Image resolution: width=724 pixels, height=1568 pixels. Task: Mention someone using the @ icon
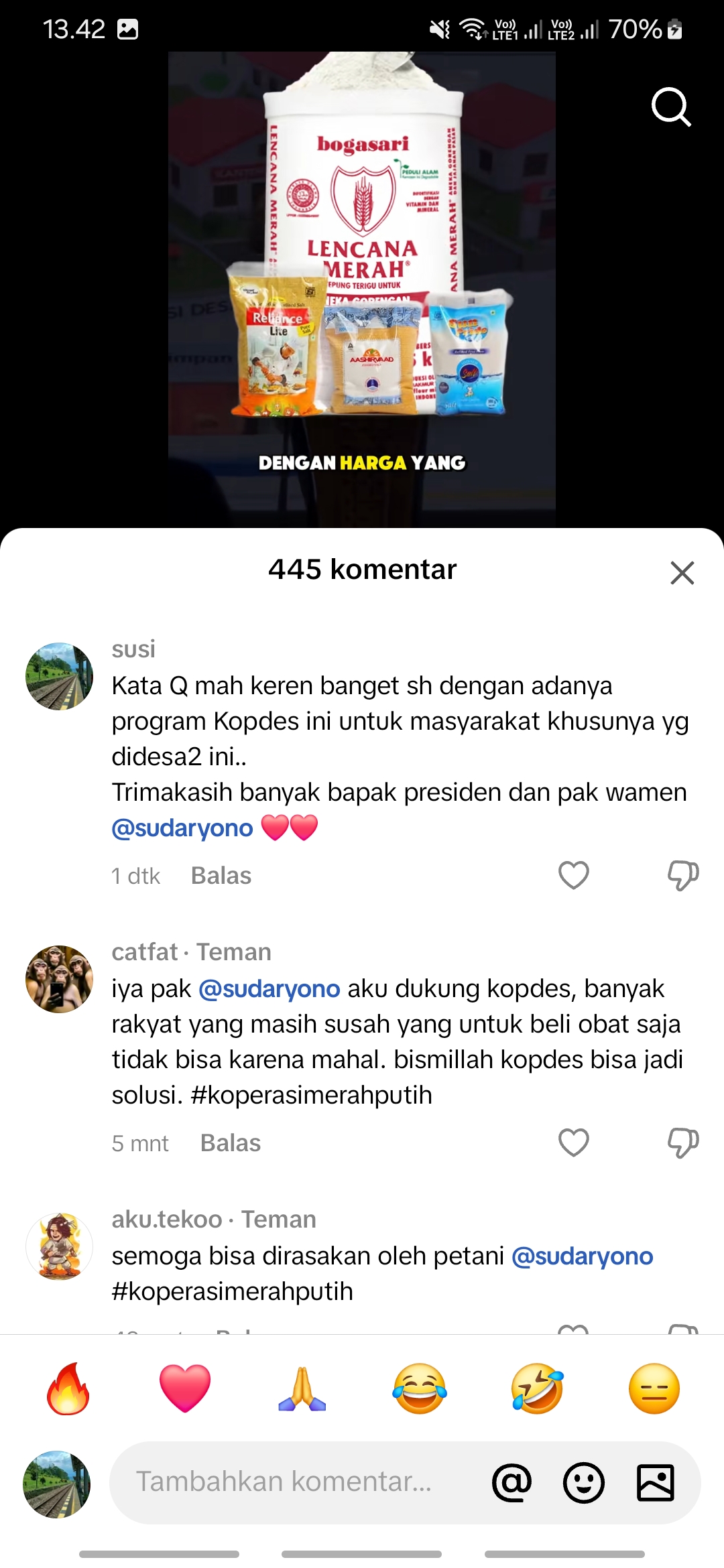pyautogui.click(x=511, y=1482)
